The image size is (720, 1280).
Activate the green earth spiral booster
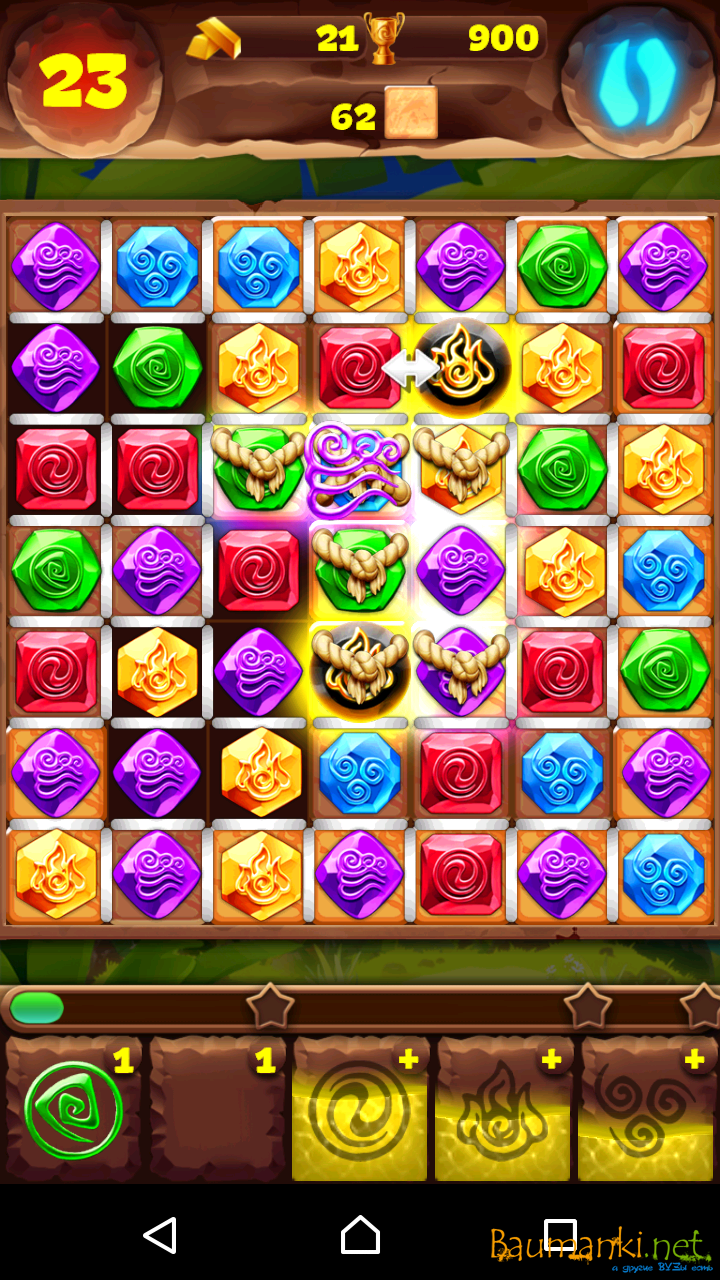(73, 1110)
